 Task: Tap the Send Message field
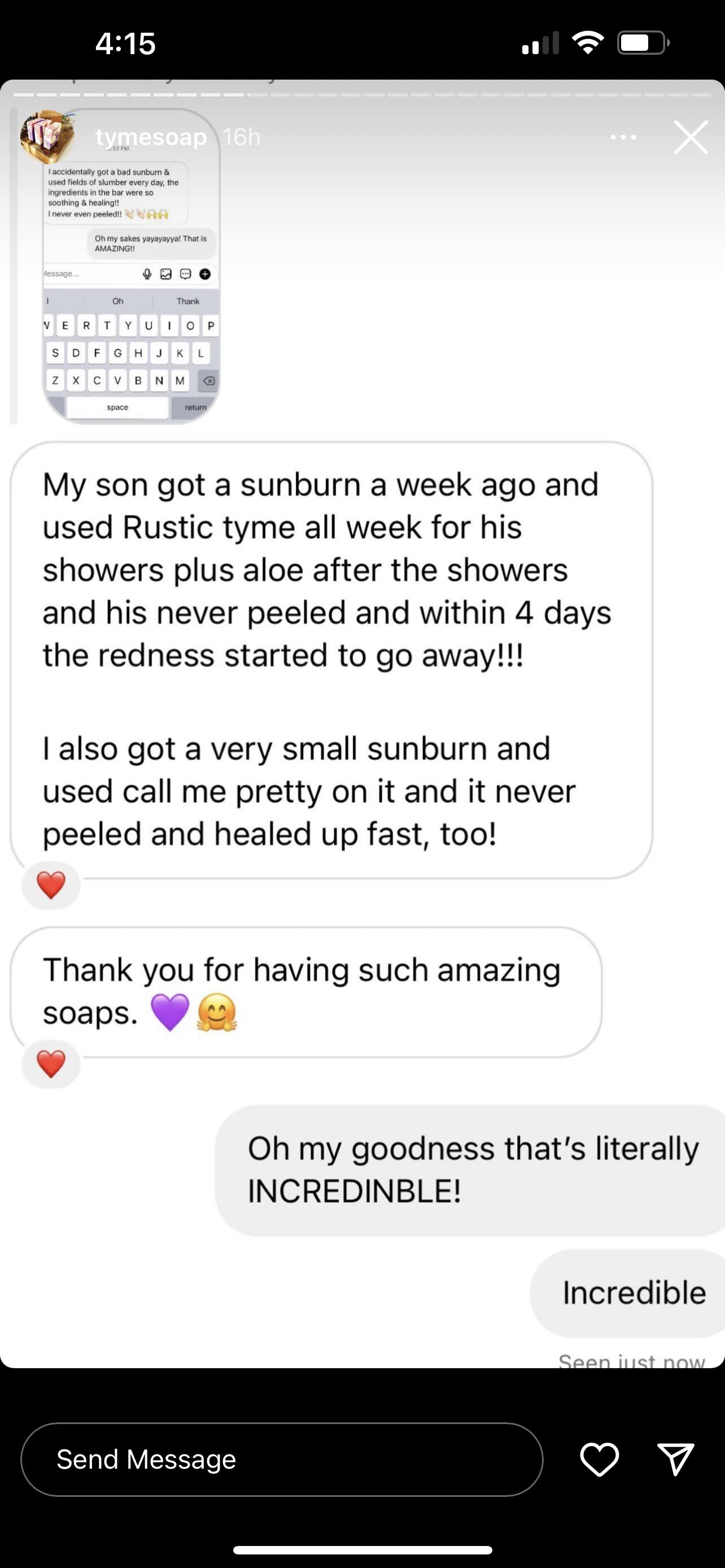click(281, 1459)
